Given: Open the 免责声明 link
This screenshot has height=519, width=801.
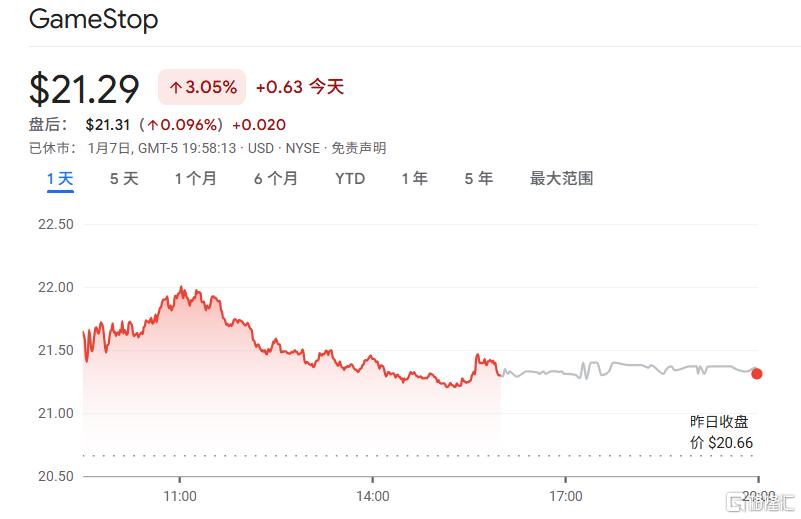Looking at the screenshot, I should pyautogui.click(x=358, y=148).
